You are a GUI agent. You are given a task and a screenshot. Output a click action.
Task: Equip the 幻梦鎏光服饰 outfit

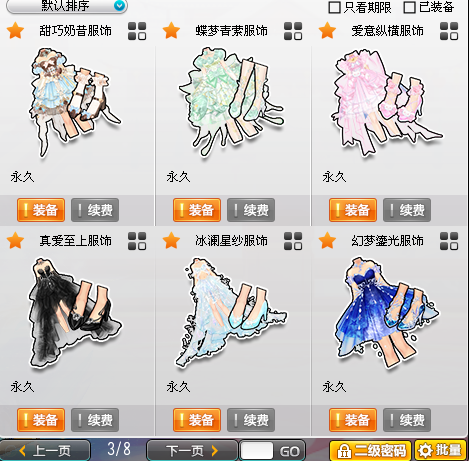353,420
